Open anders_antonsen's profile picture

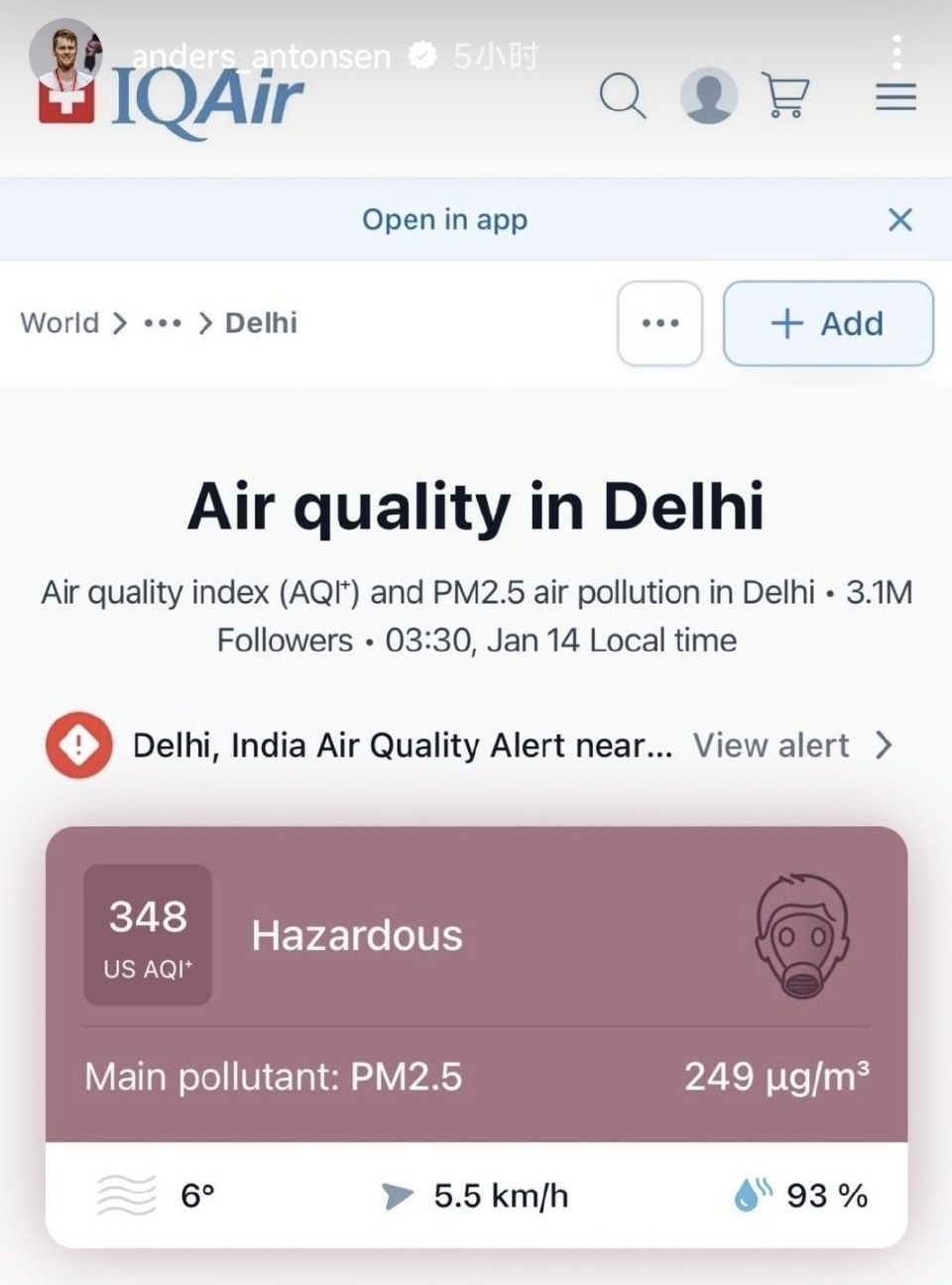(x=65, y=54)
